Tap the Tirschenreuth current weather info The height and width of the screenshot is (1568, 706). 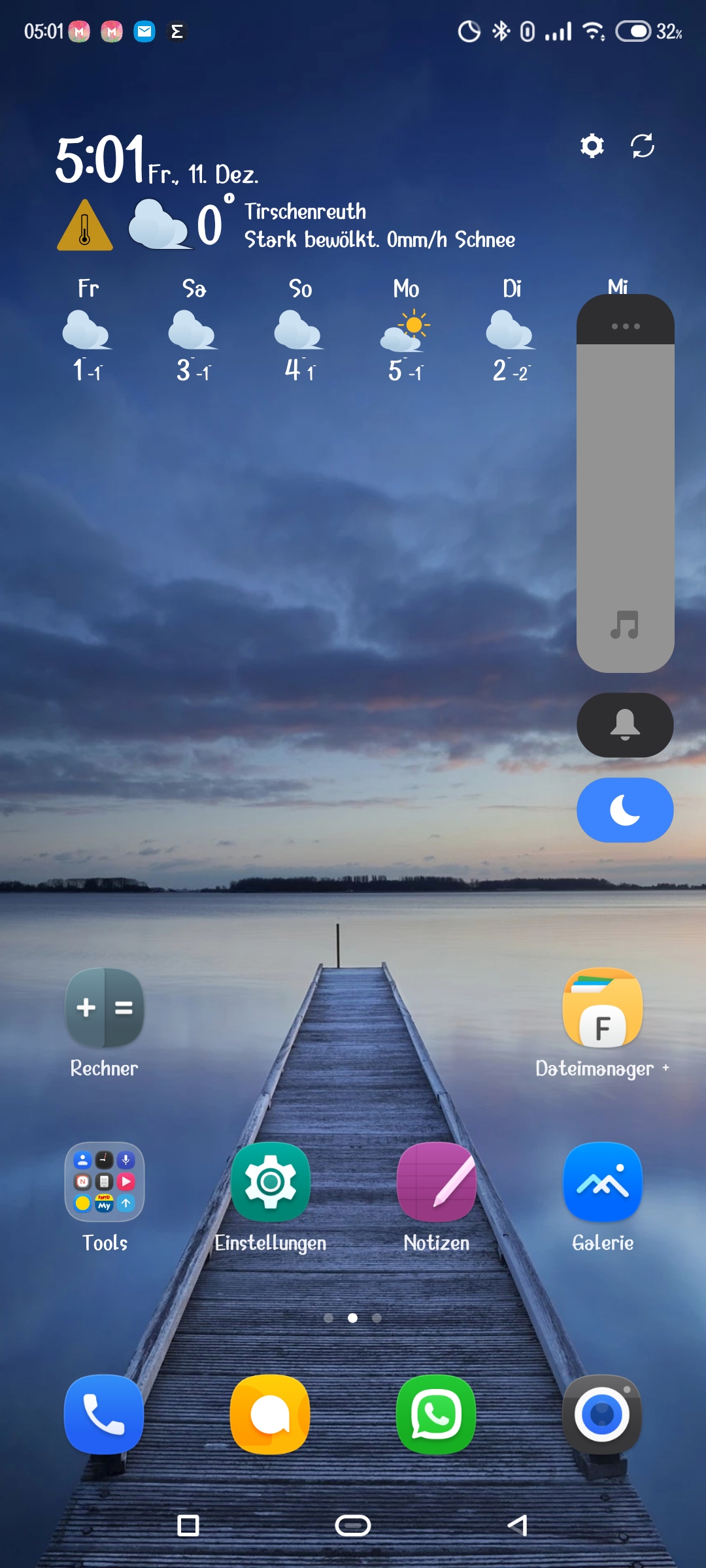pos(379,225)
